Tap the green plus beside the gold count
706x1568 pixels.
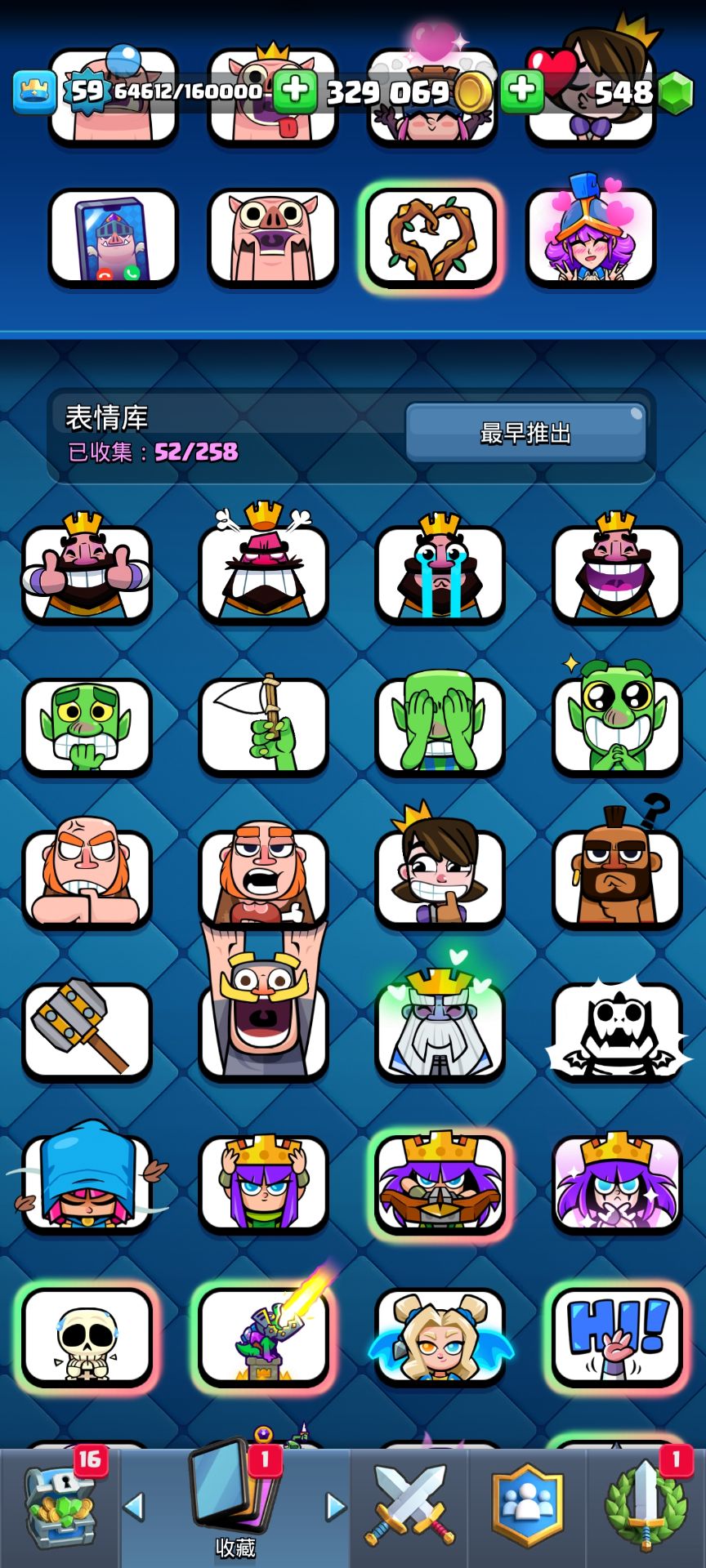click(521, 91)
